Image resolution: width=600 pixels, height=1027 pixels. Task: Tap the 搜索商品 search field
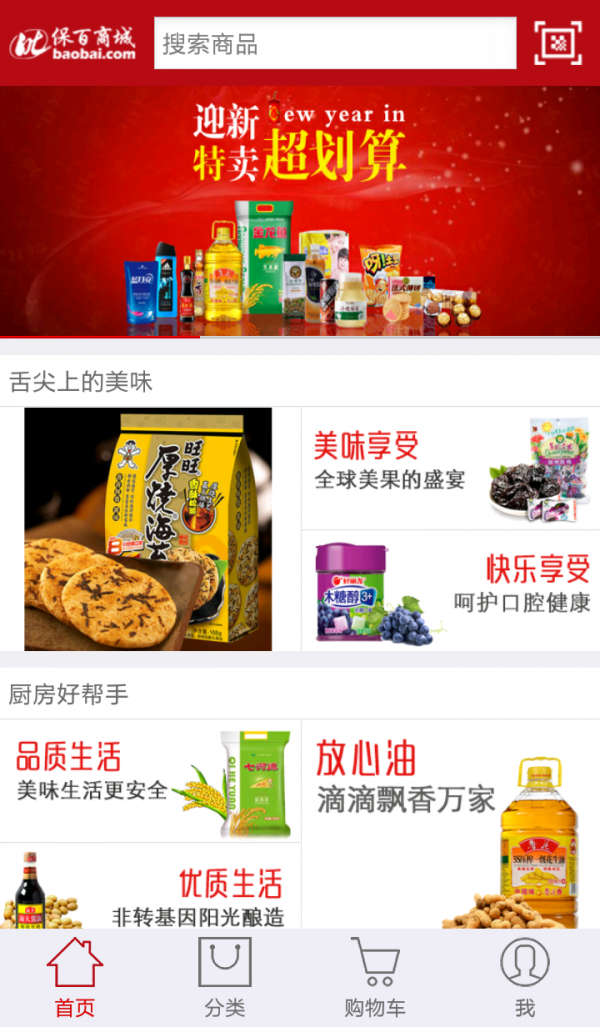point(334,44)
